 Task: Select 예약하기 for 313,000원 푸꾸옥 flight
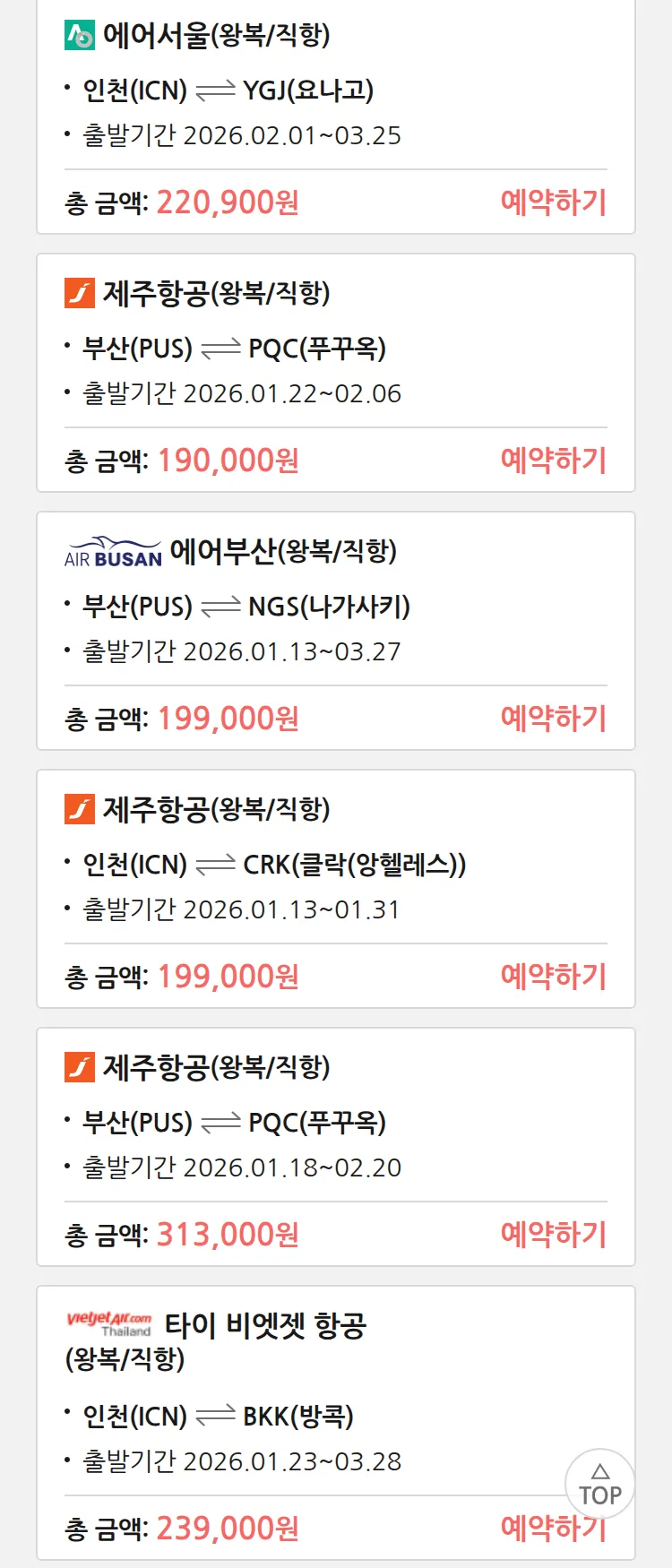[553, 1235]
